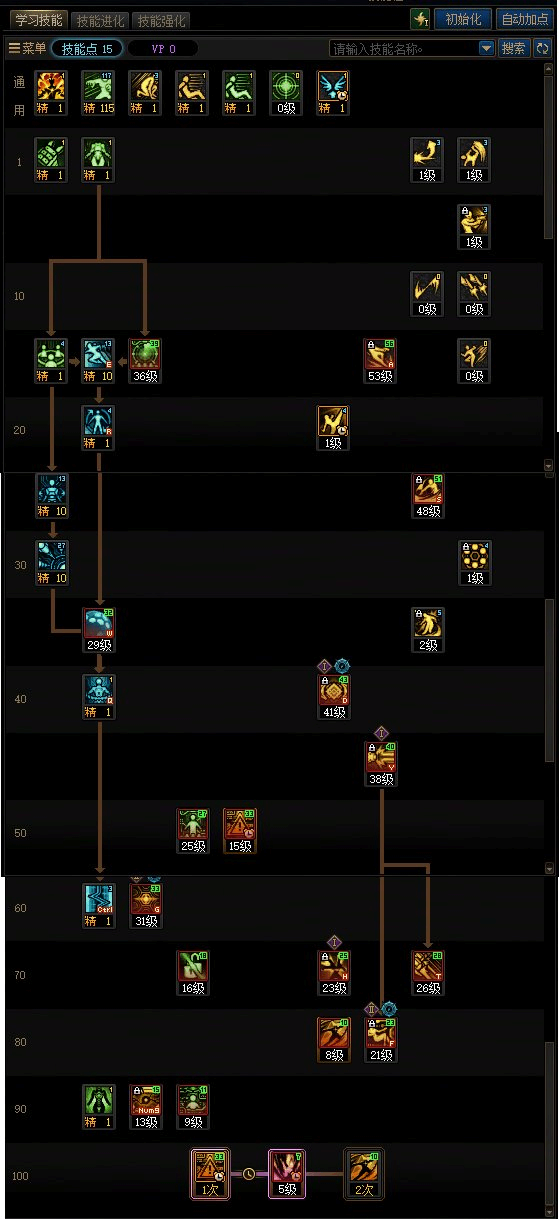Pick the skill showing 38级

[x=382, y=764]
